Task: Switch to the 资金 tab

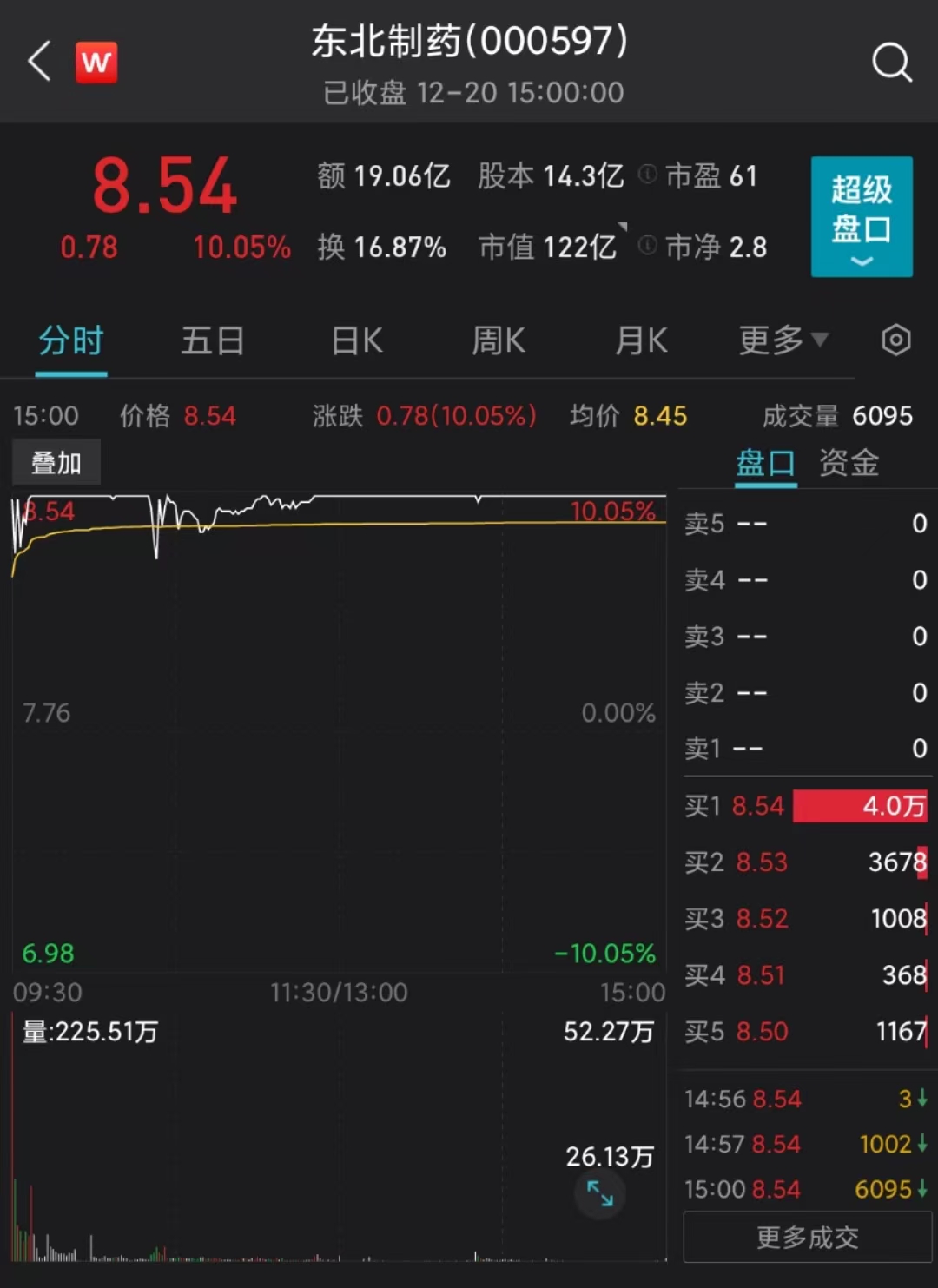Action: 849,463
